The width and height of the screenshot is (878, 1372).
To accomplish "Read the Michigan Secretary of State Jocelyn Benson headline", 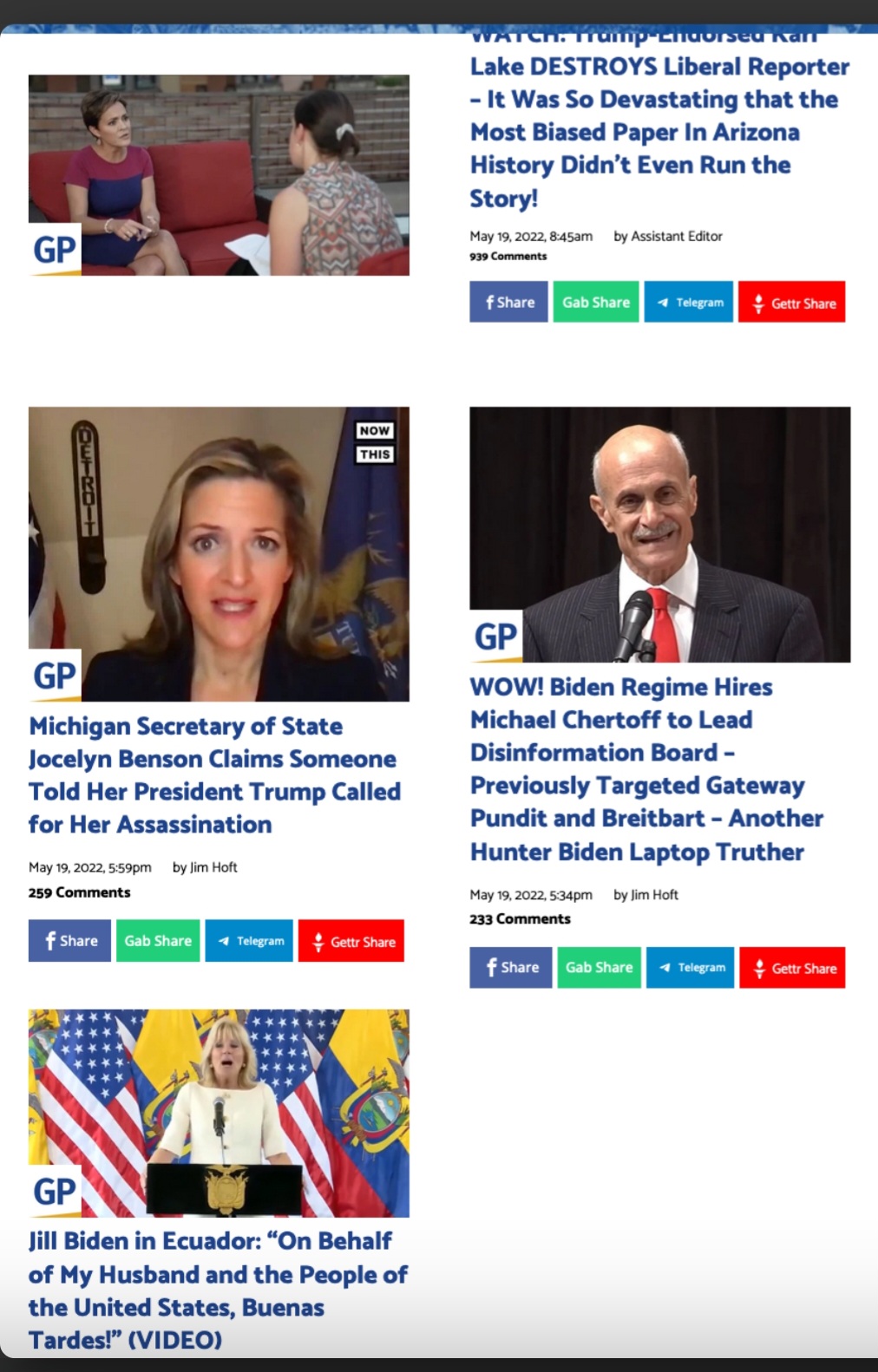I will [x=214, y=774].
